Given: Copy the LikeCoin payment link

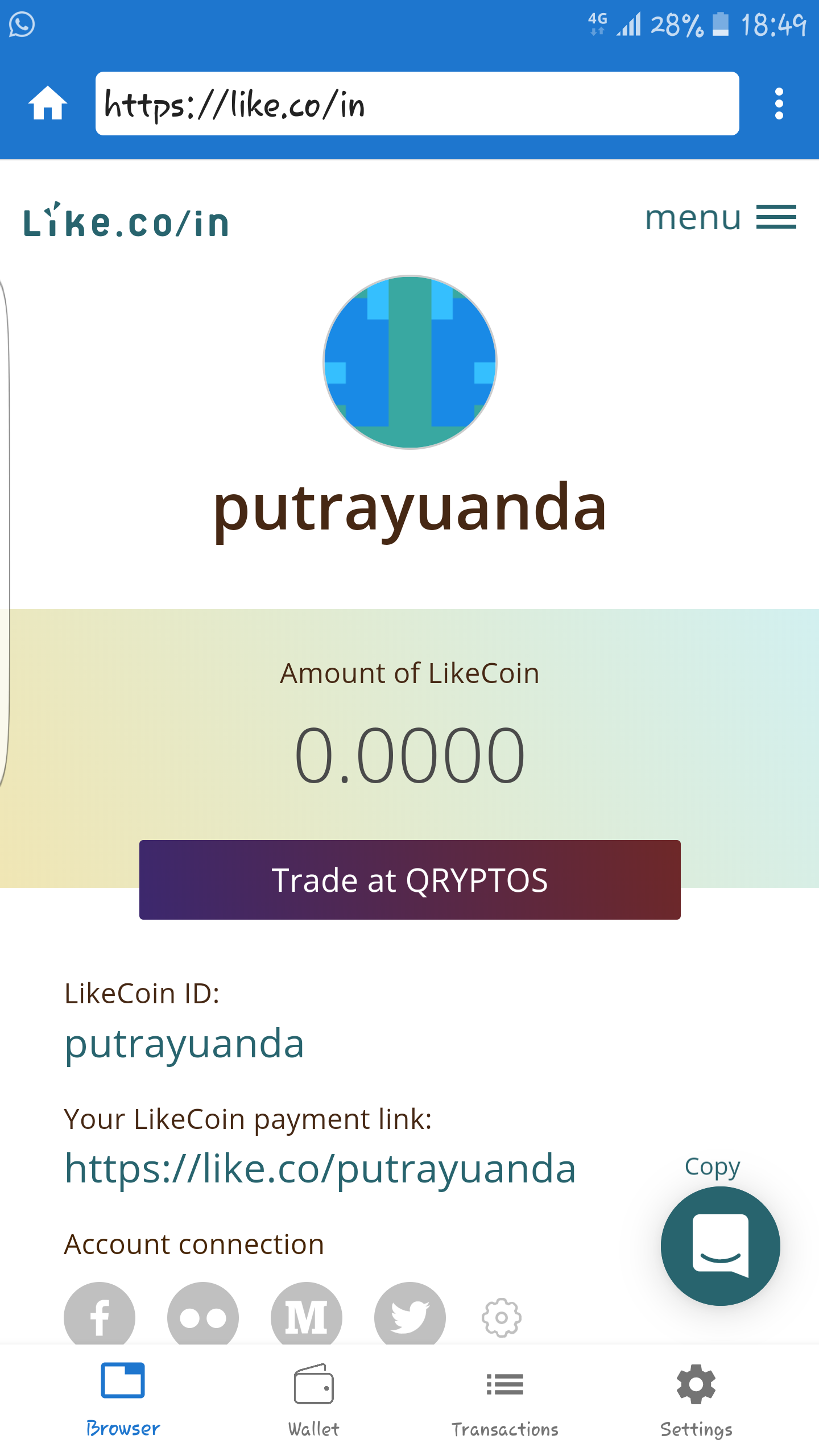Looking at the screenshot, I should pos(712,1167).
